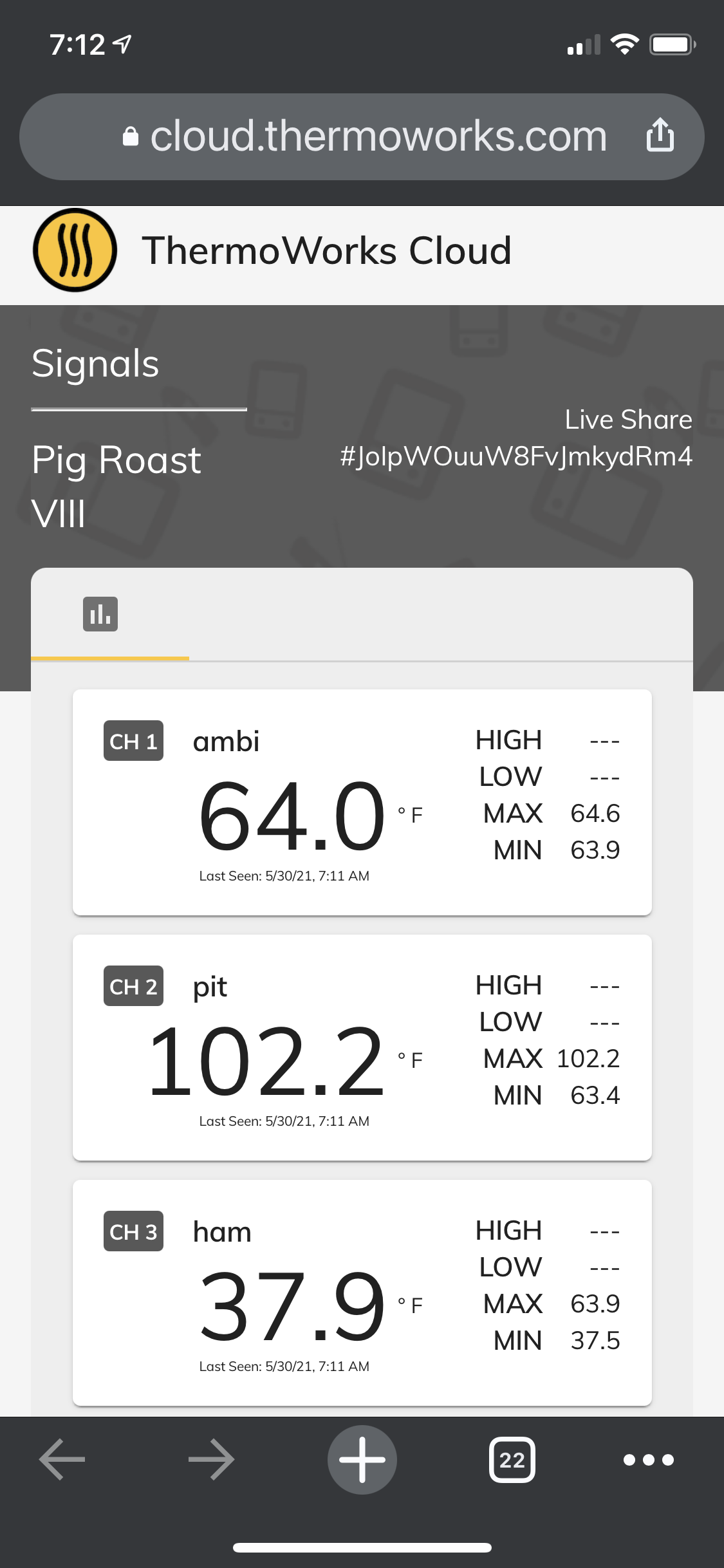Viewport: 724px width, 1568px height.
Task: Tap the ThermoWorks Cloud logo
Action: pos(75,250)
